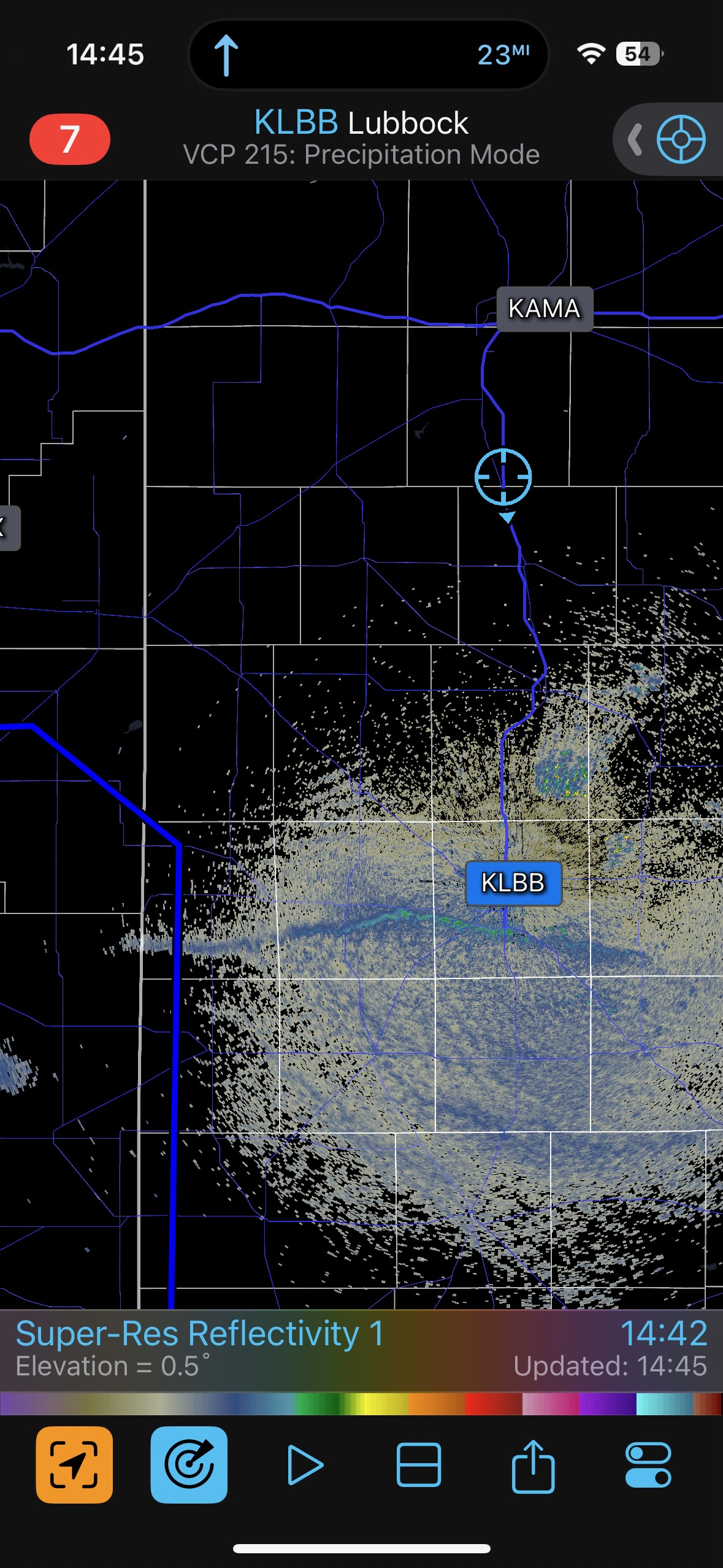Screen dimensions: 723x1568
Task: Open the red 7 warnings badge
Action: 70,139
